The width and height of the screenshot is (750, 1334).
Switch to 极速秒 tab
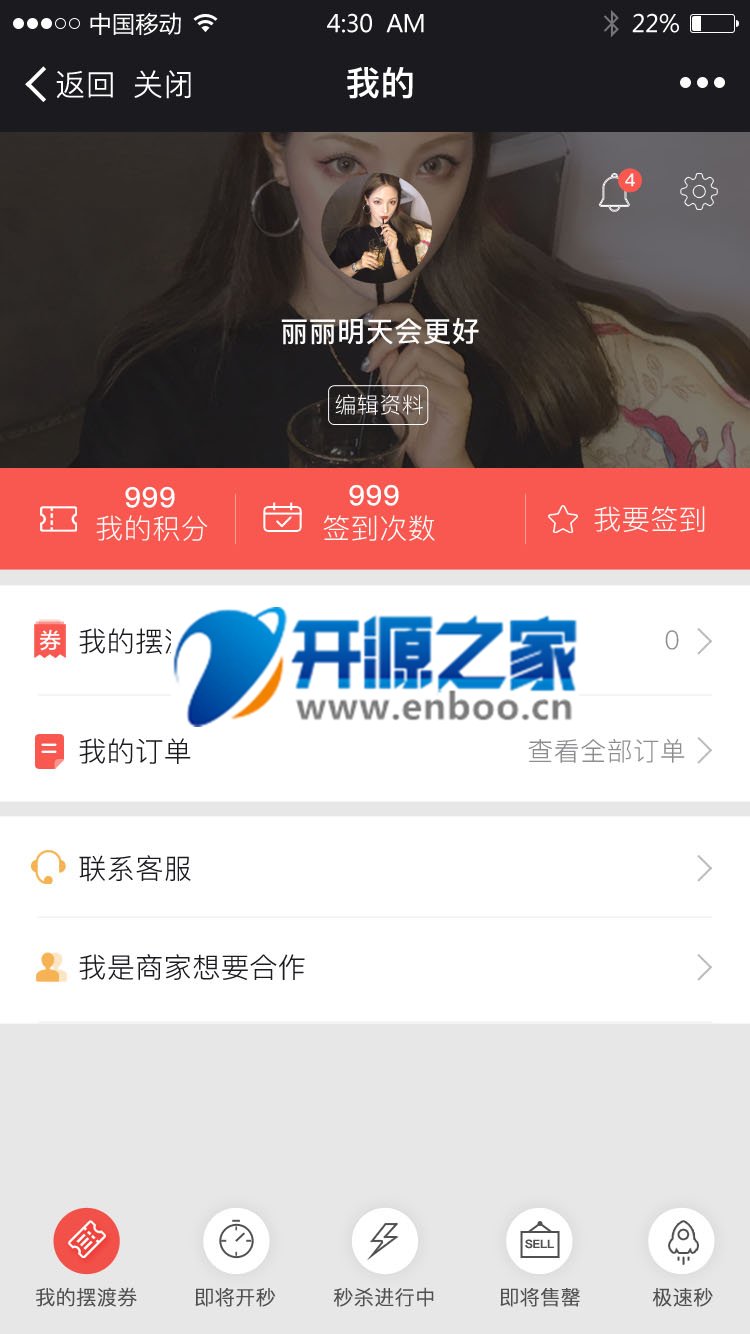682,1259
